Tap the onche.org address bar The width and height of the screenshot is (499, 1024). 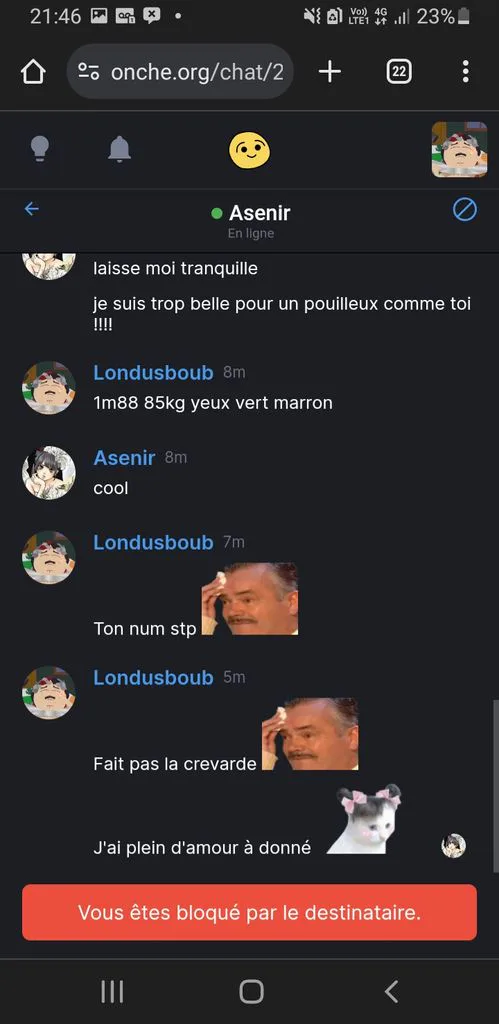181,72
